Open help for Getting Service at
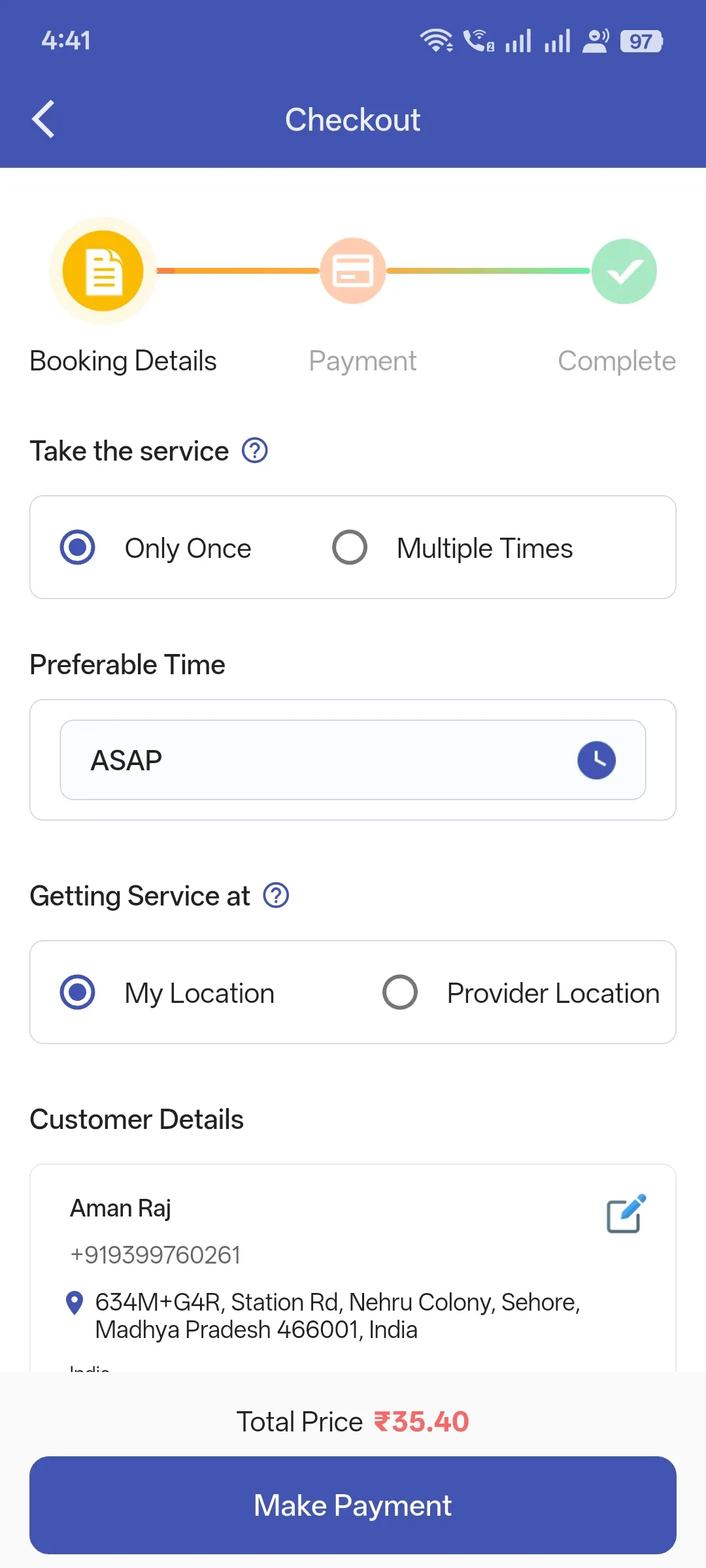706x1568 pixels. 277,895
